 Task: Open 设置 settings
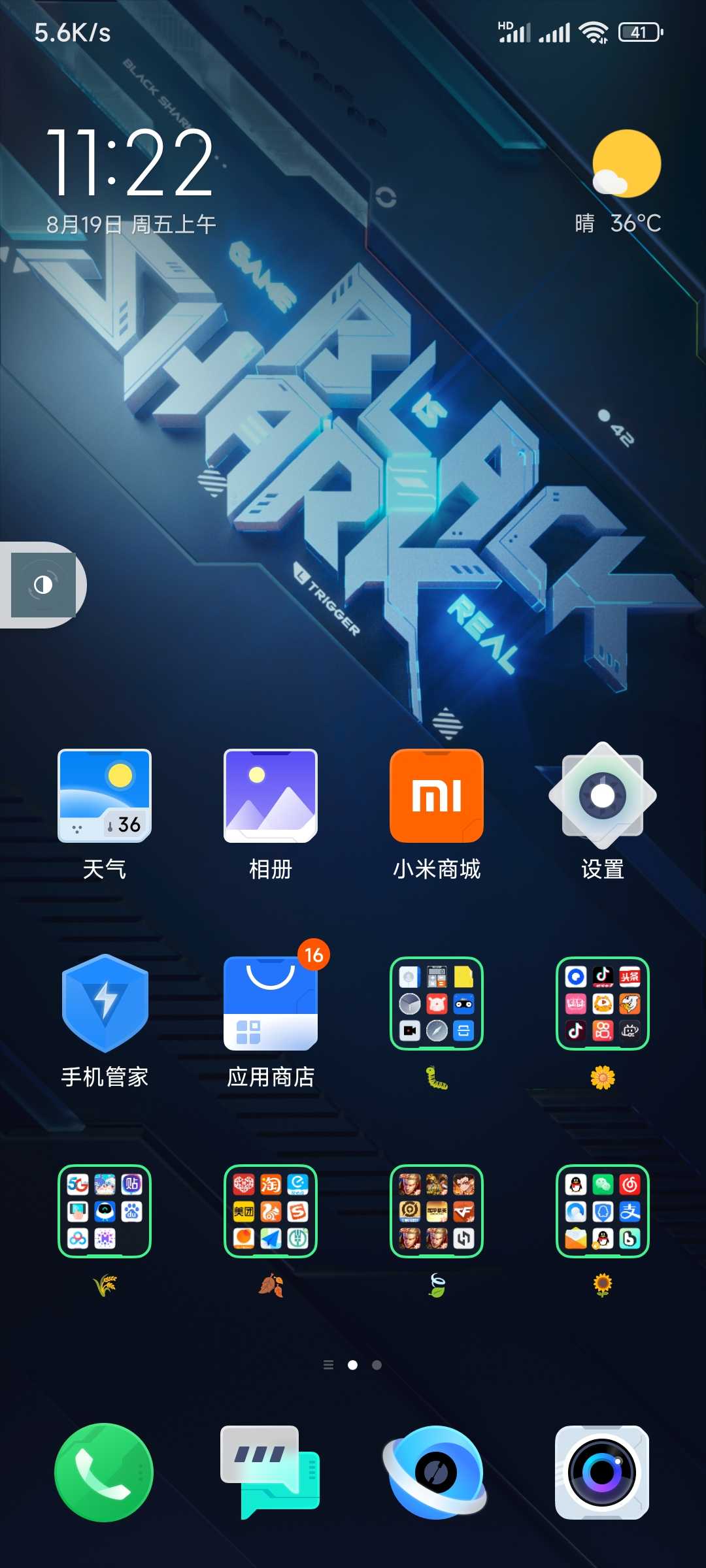pyautogui.click(x=603, y=796)
